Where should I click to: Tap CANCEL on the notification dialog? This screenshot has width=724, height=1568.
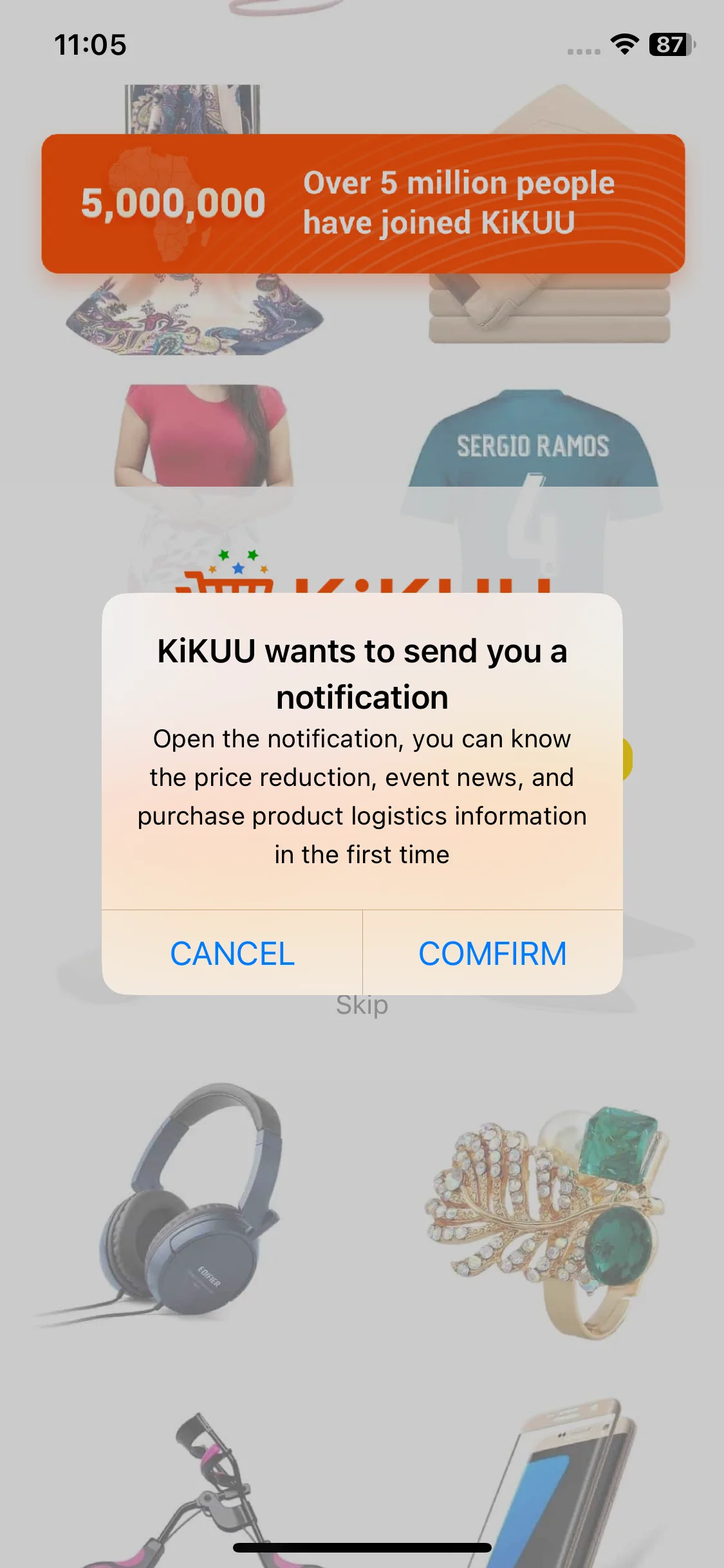pyautogui.click(x=232, y=953)
